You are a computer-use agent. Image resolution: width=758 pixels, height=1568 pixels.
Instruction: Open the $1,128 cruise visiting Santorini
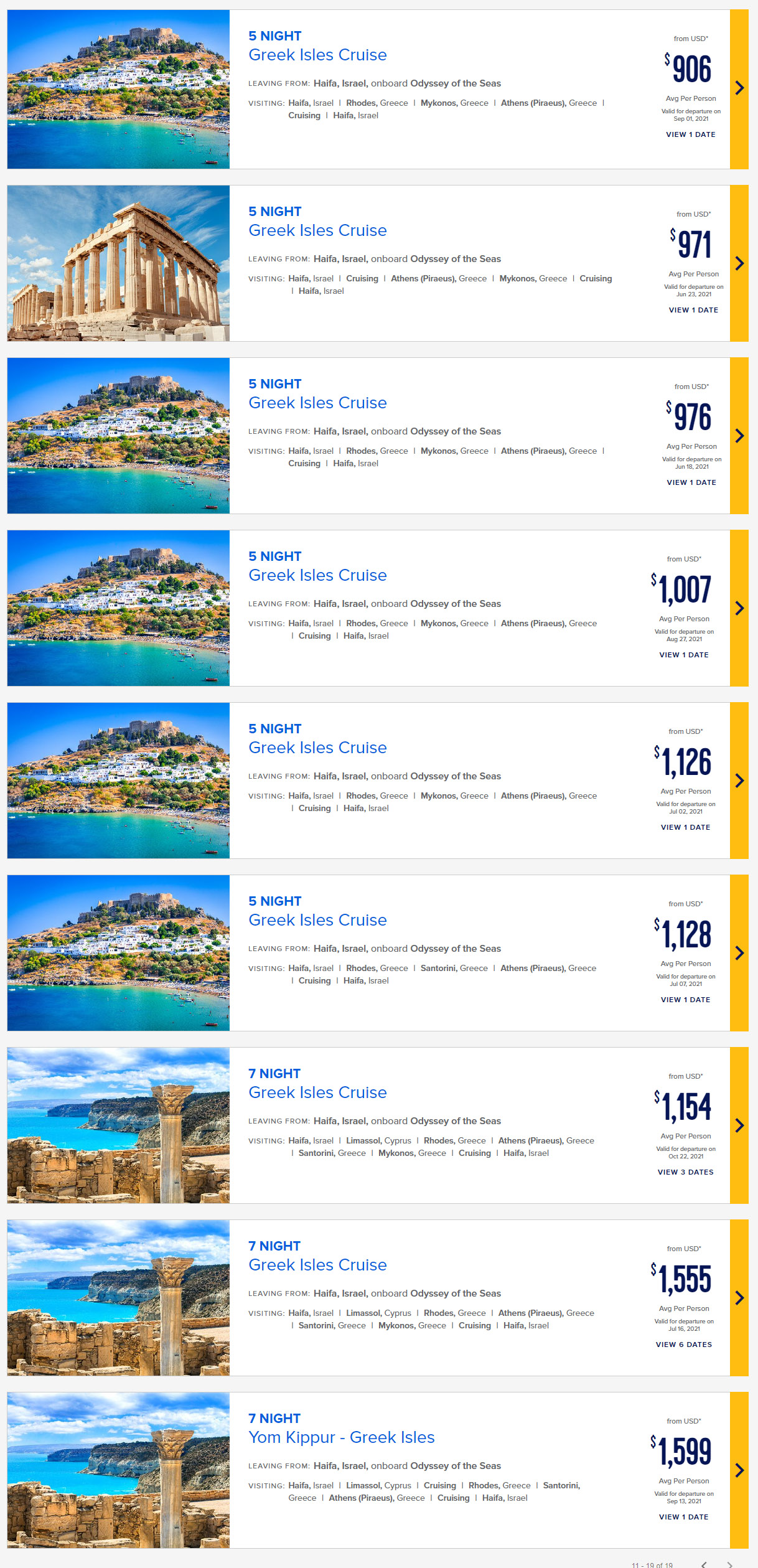click(x=739, y=953)
